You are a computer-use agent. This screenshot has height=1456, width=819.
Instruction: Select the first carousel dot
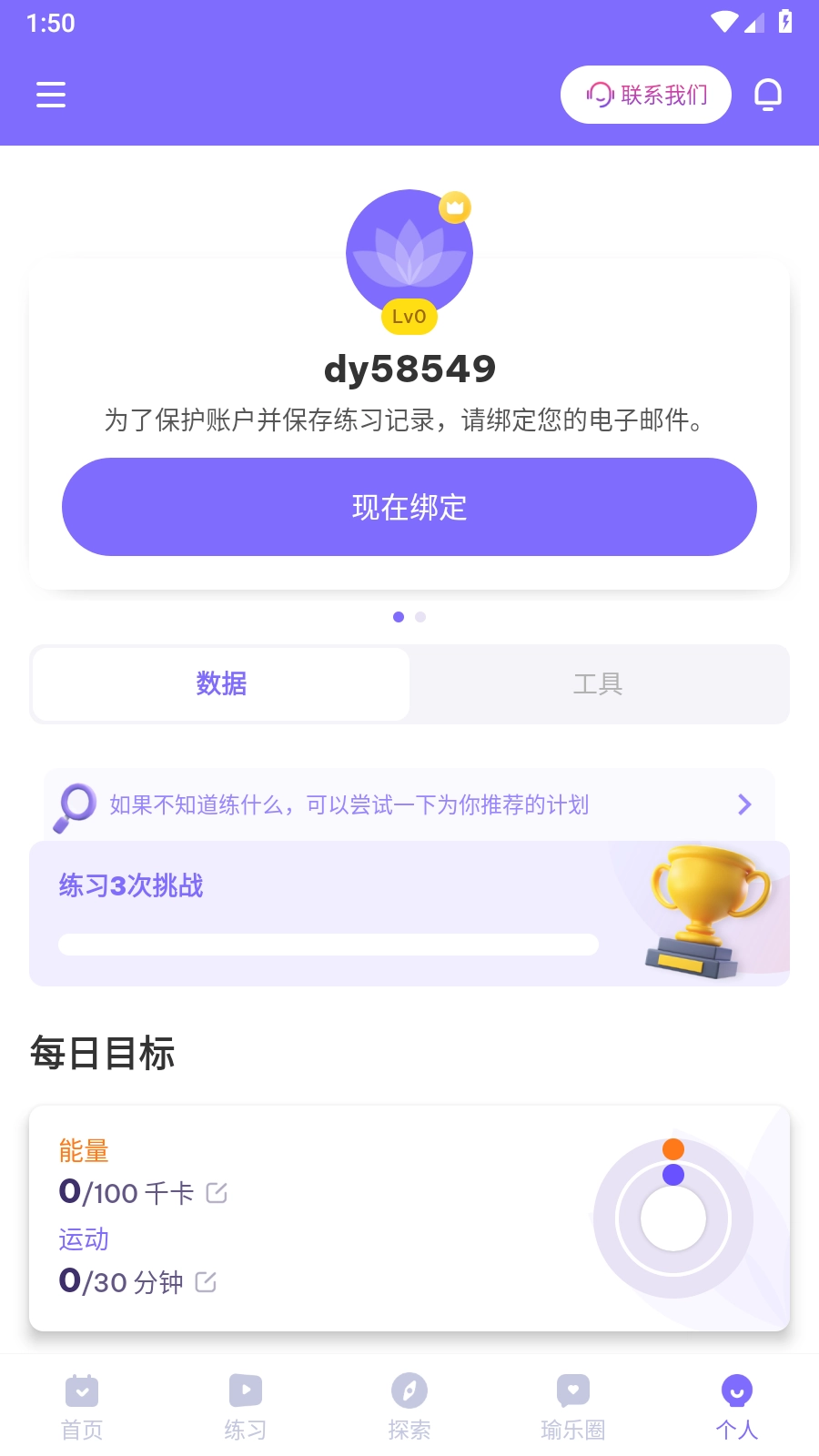398,617
